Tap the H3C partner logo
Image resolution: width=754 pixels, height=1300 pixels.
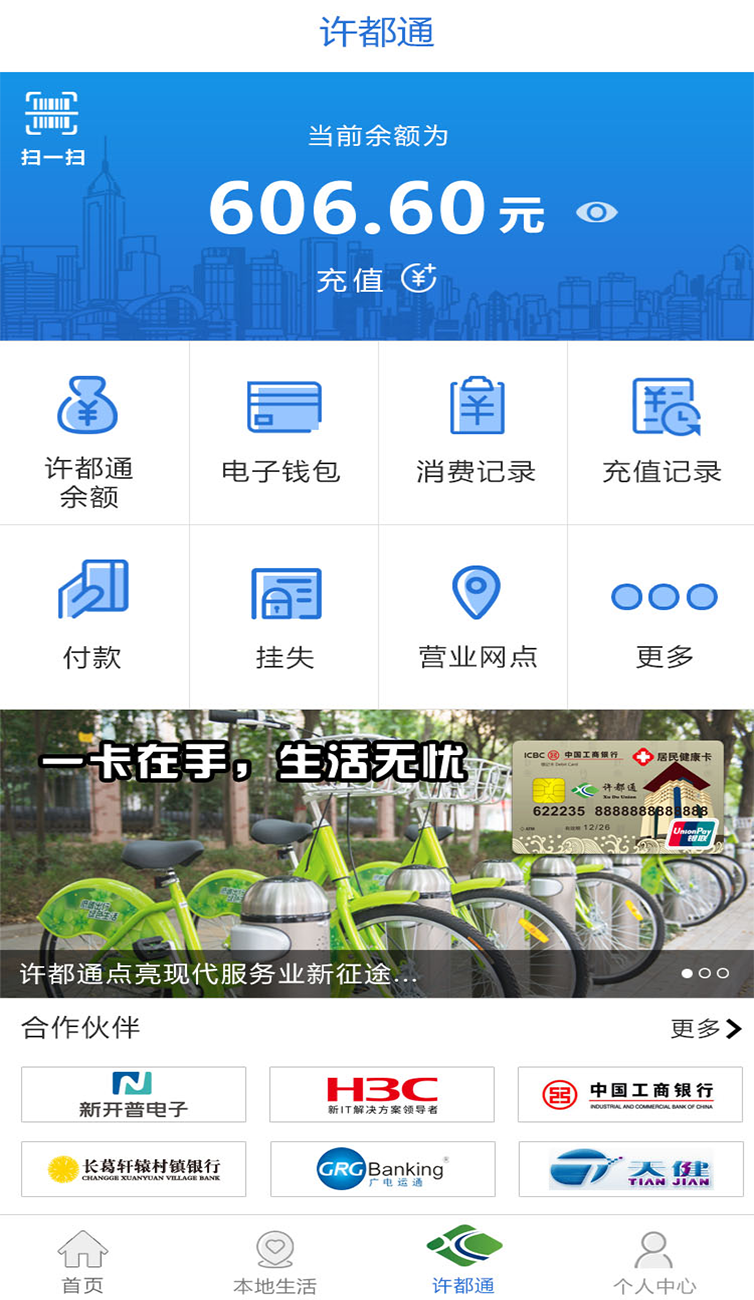[381, 1094]
